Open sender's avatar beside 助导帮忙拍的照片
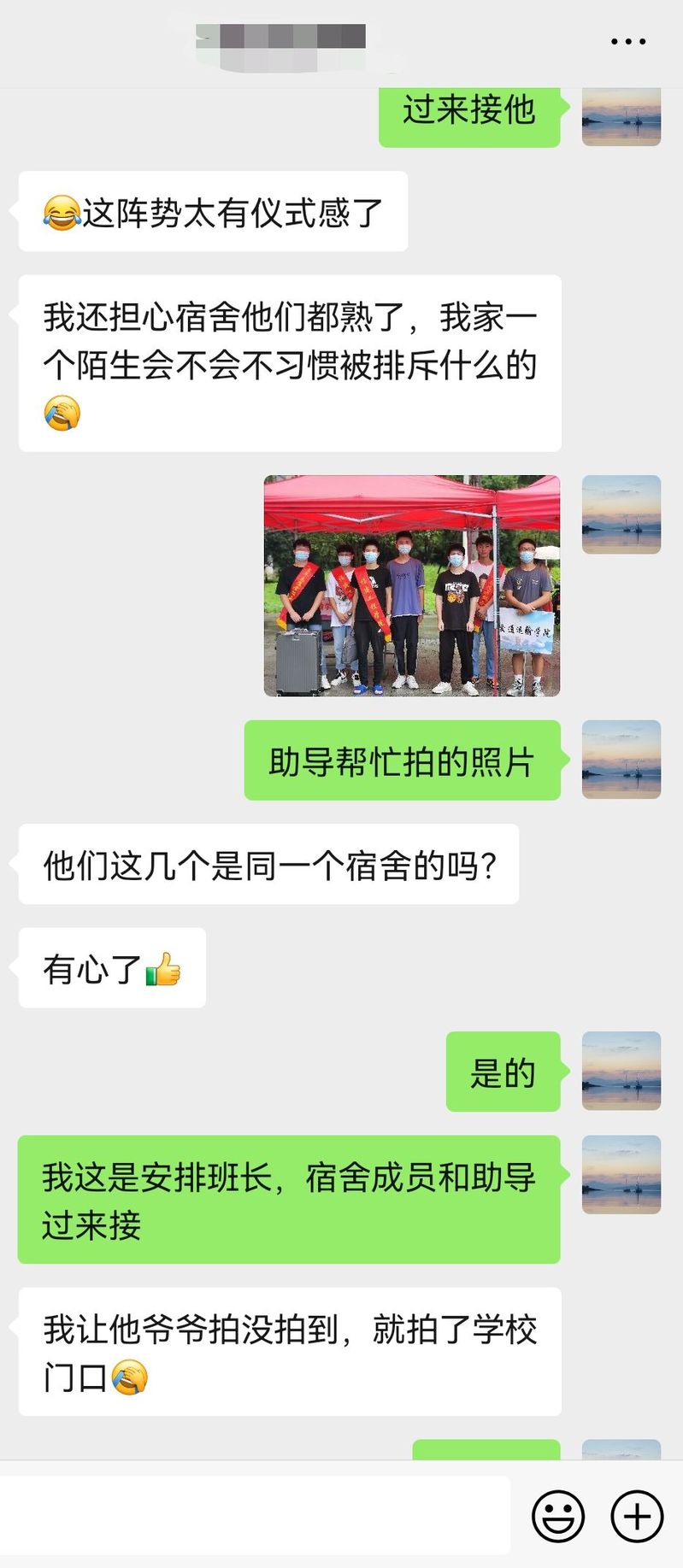Viewport: 683px width, 1568px height. pyautogui.click(x=621, y=760)
